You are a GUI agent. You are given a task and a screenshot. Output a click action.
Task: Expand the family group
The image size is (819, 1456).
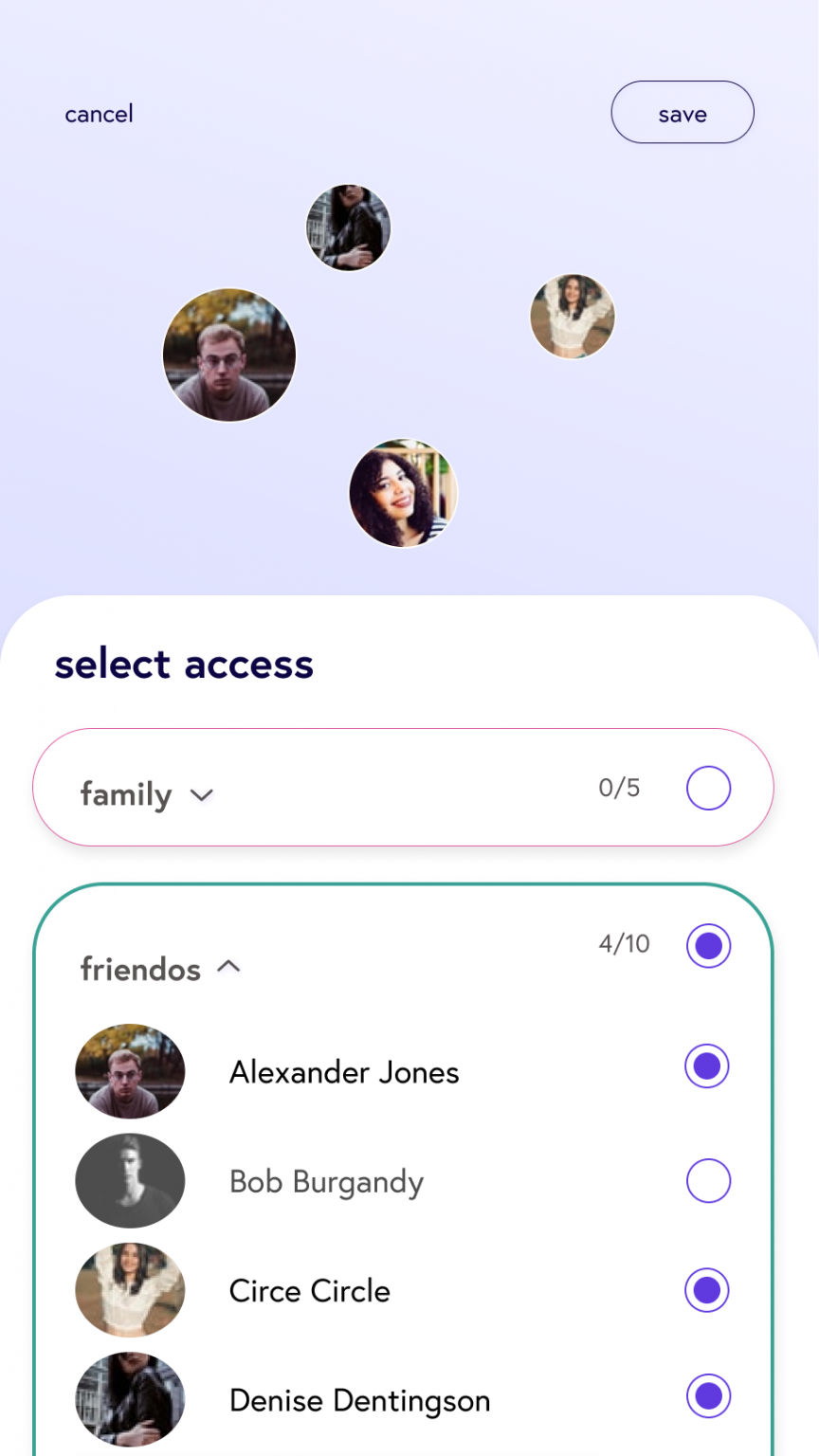click(201, 795)
